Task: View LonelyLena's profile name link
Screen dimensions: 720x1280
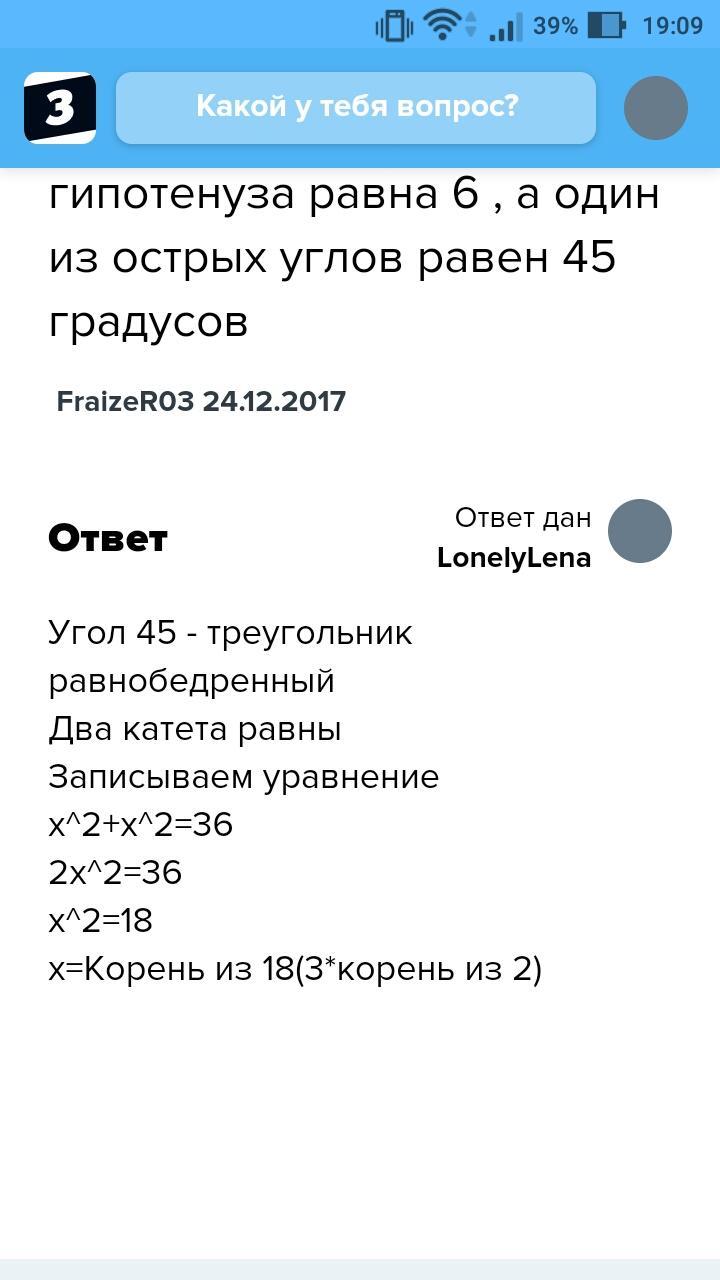Action: [x=513, y=558]
